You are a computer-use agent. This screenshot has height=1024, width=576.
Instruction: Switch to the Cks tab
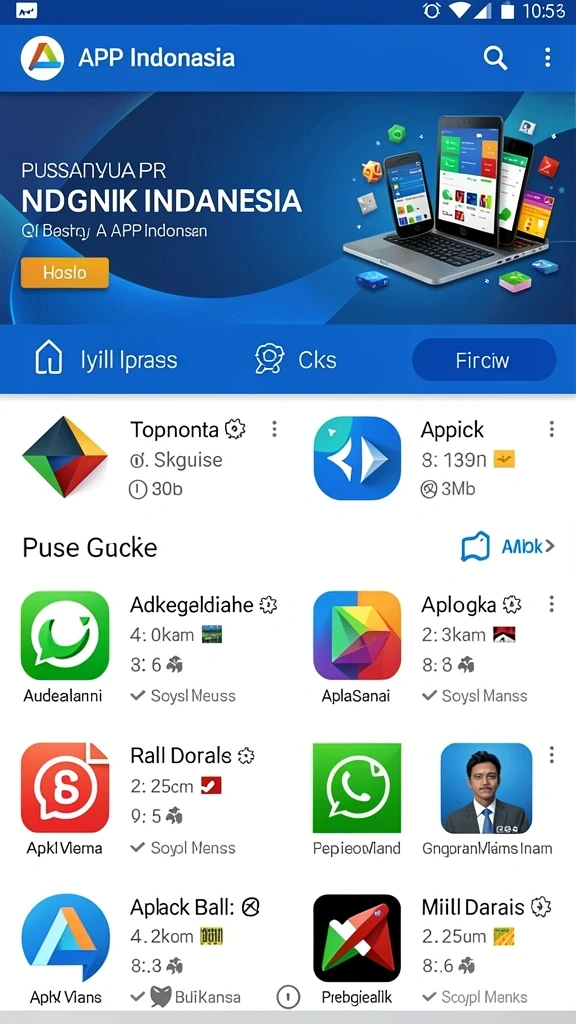click(x=296, y=360)
